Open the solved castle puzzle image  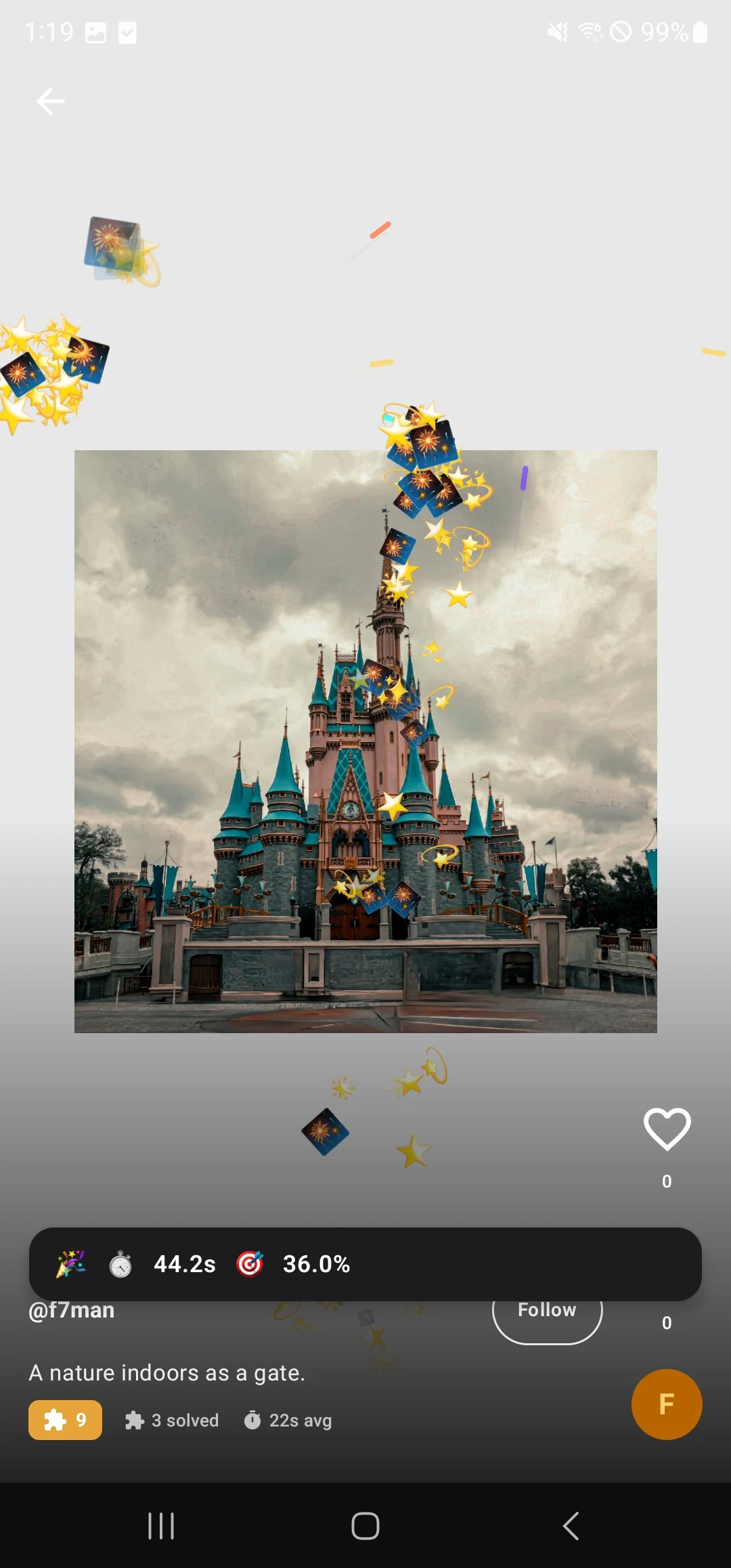tap(365, 741)
